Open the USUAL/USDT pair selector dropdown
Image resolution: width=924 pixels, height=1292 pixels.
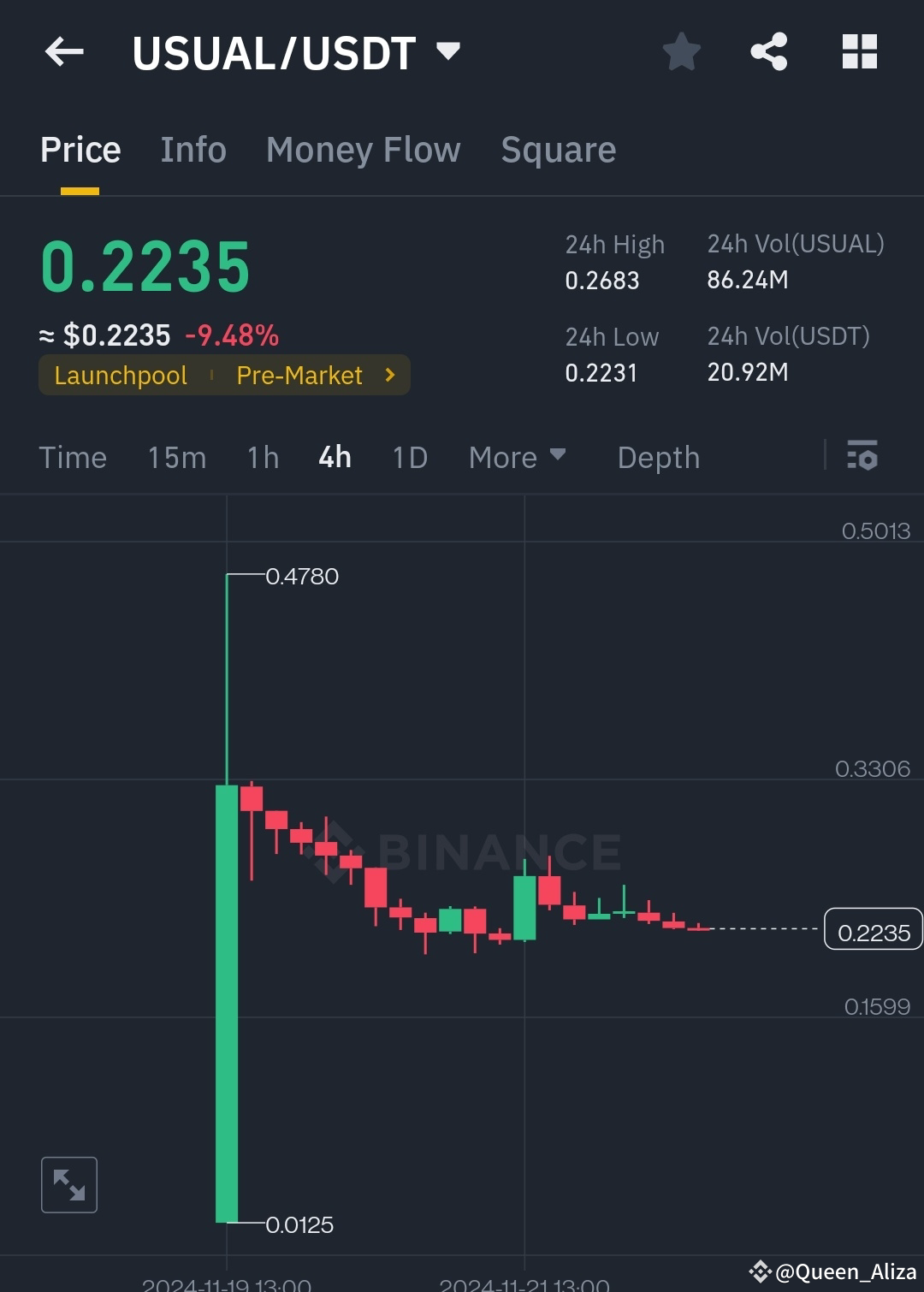coord(295,52)
